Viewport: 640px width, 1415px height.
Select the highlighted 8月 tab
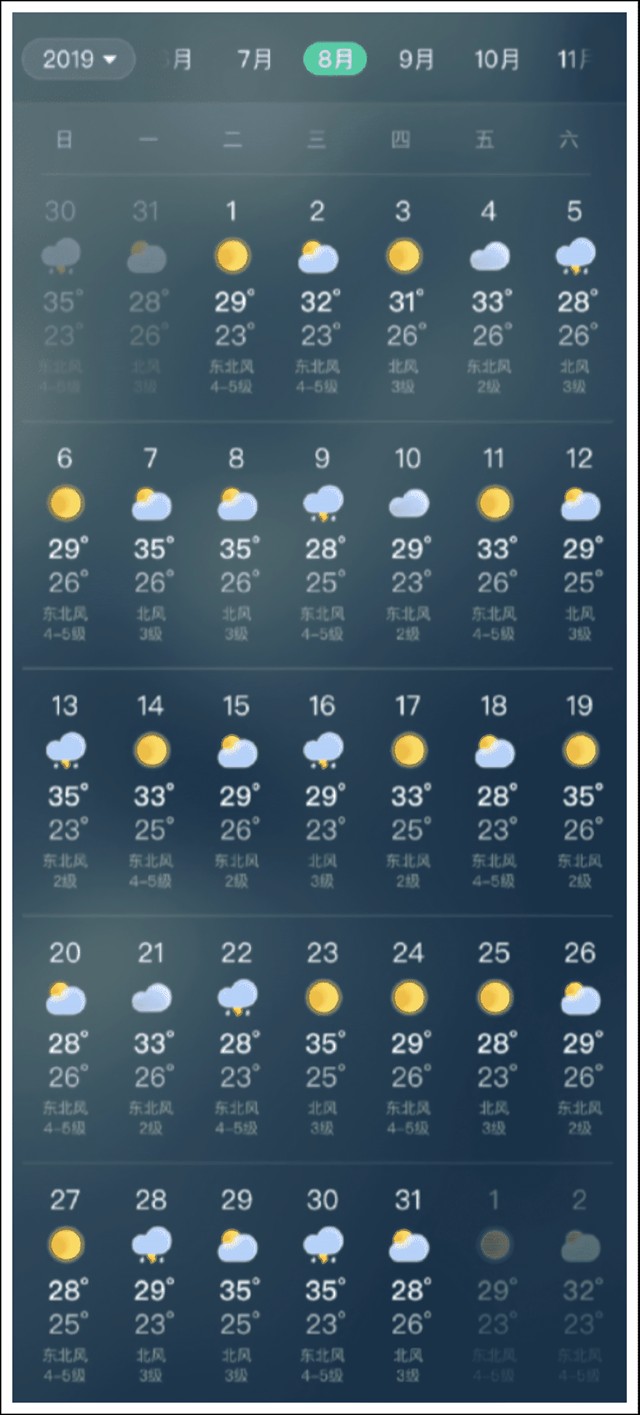point(335,59)
